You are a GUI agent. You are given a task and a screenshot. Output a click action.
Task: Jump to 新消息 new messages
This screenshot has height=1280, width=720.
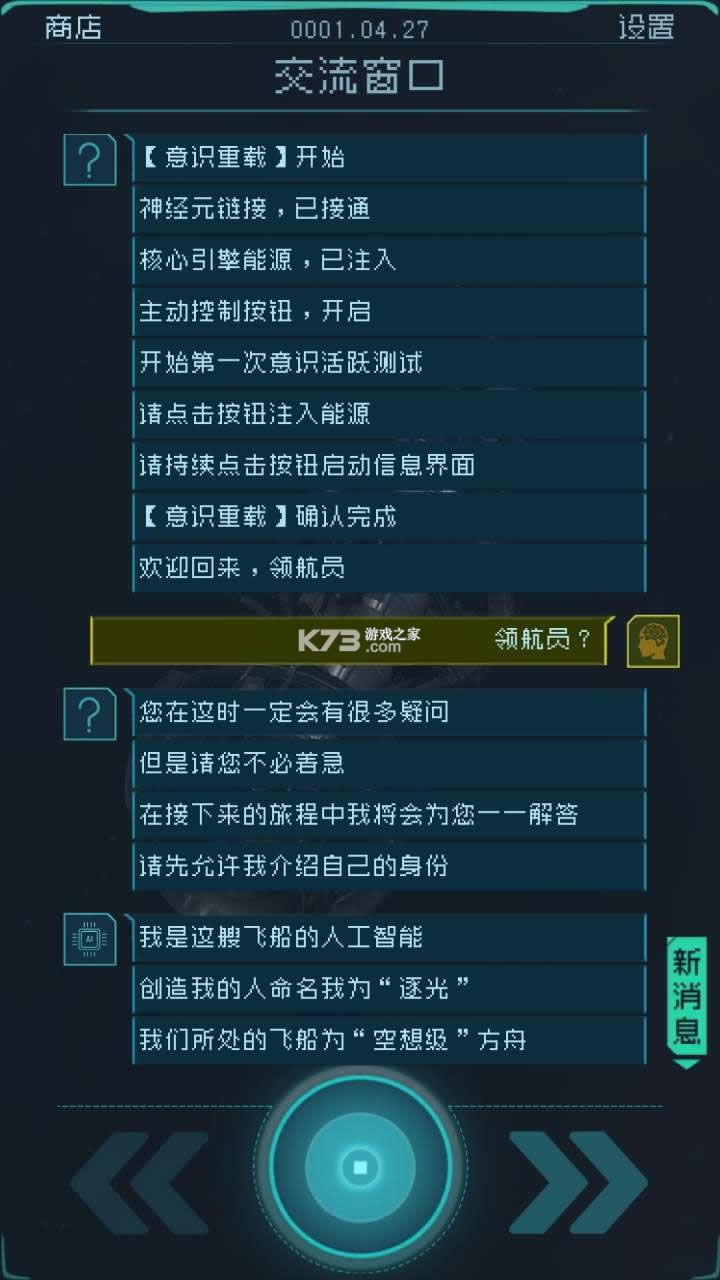point(687,998)
